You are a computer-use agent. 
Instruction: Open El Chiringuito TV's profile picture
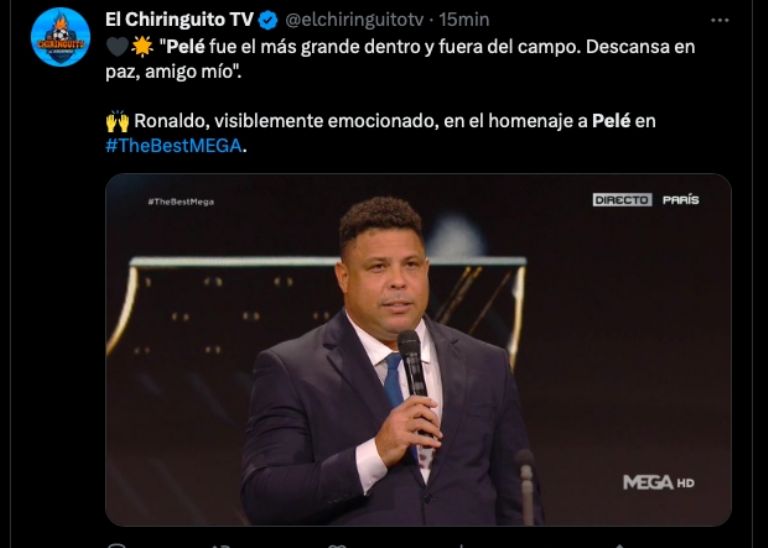(60, 38)
